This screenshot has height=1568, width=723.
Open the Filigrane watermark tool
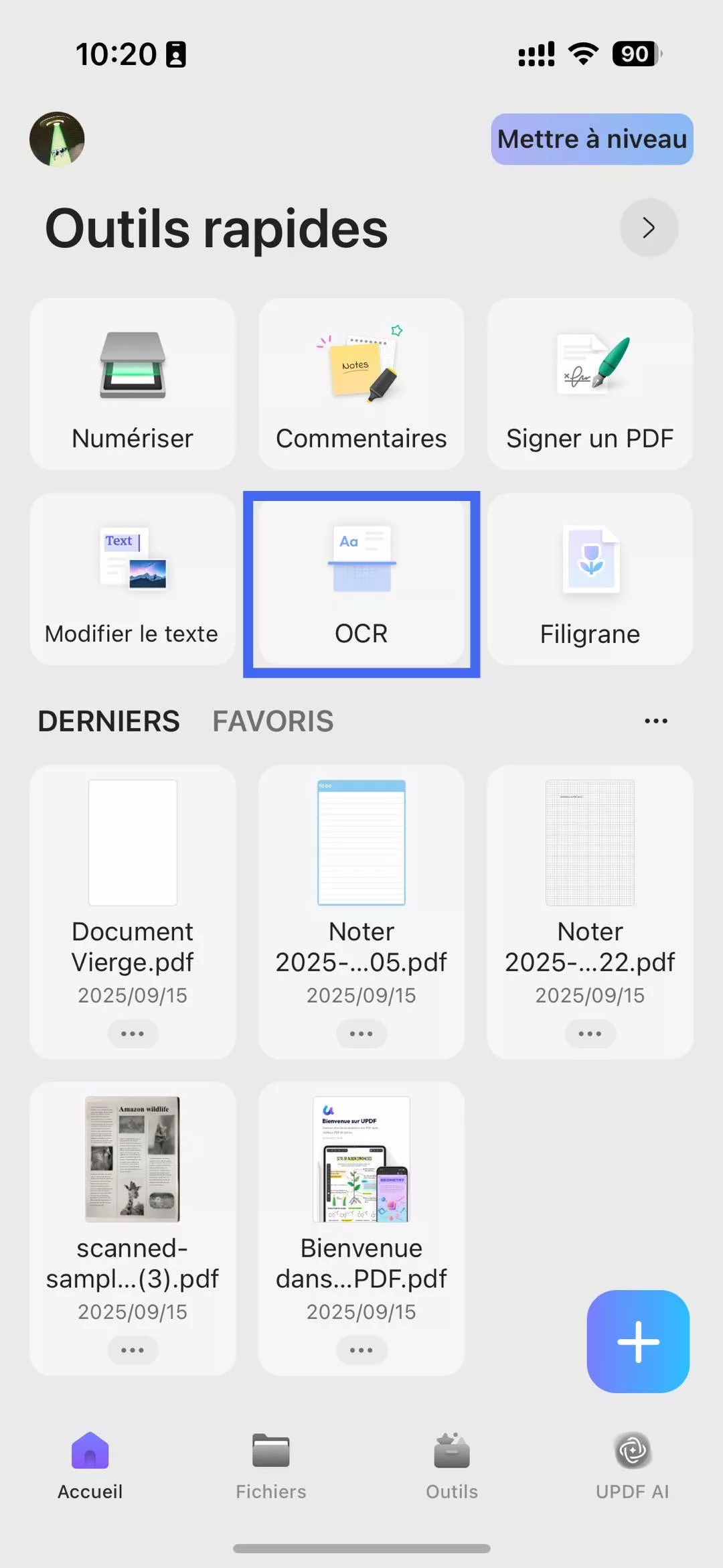590,579
